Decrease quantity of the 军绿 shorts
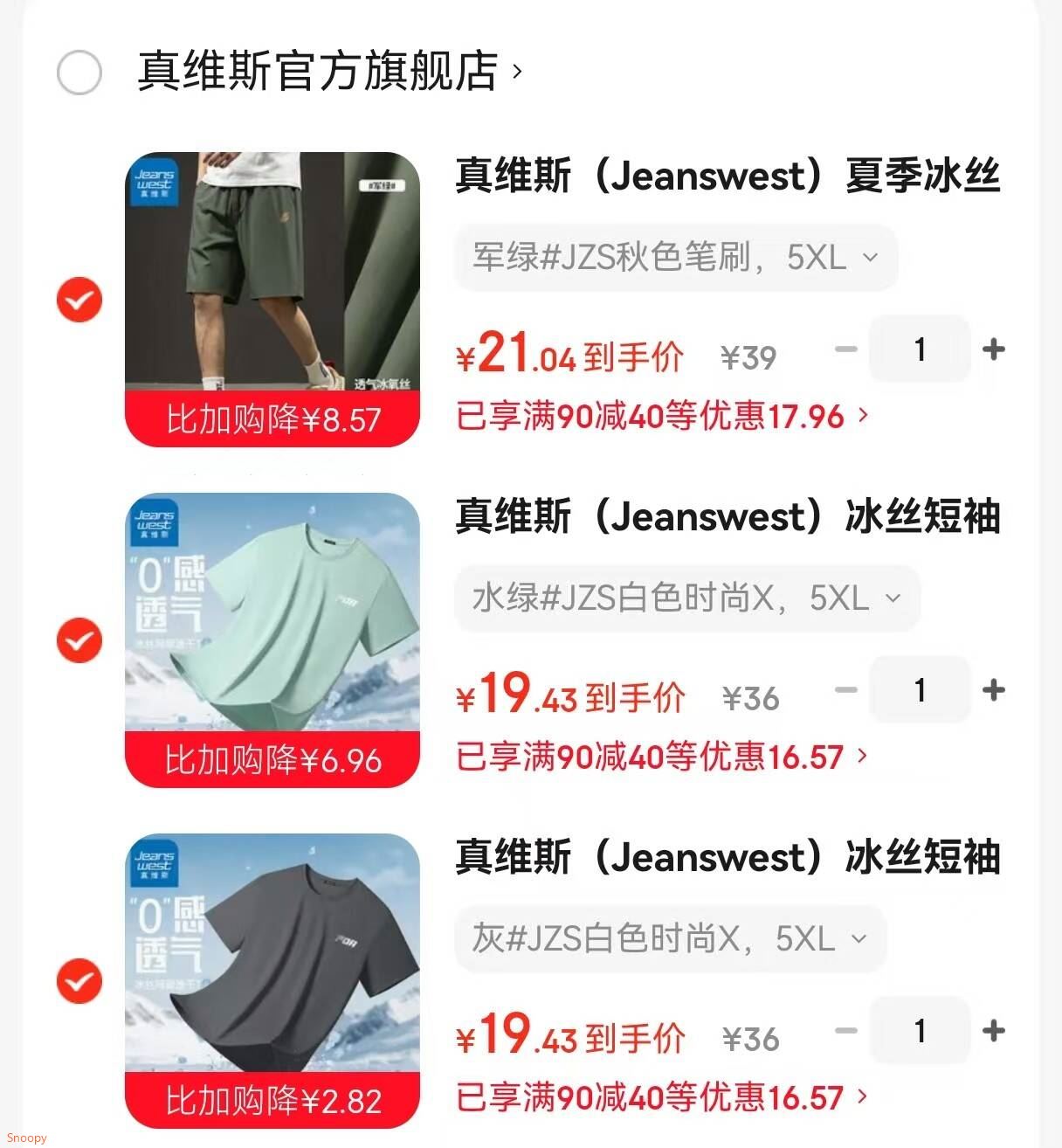This screenshot has height=1148, width=1062. pyautogui.click(x=845, y=349)
